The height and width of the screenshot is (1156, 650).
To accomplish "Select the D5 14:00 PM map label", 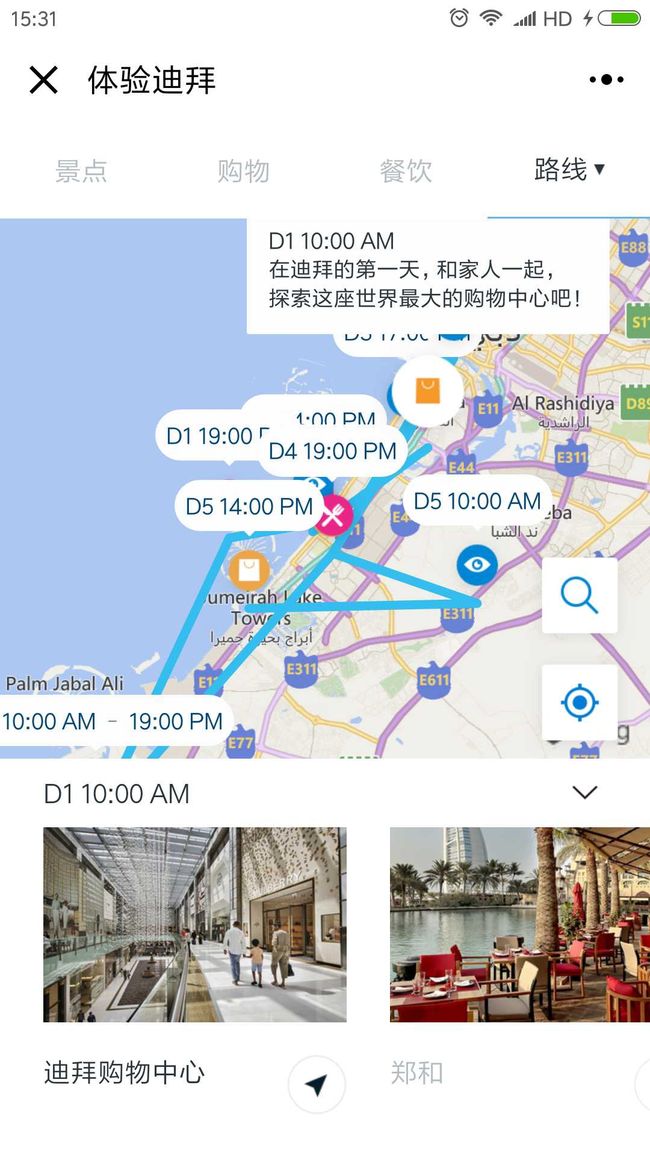I will coord(249,506).
